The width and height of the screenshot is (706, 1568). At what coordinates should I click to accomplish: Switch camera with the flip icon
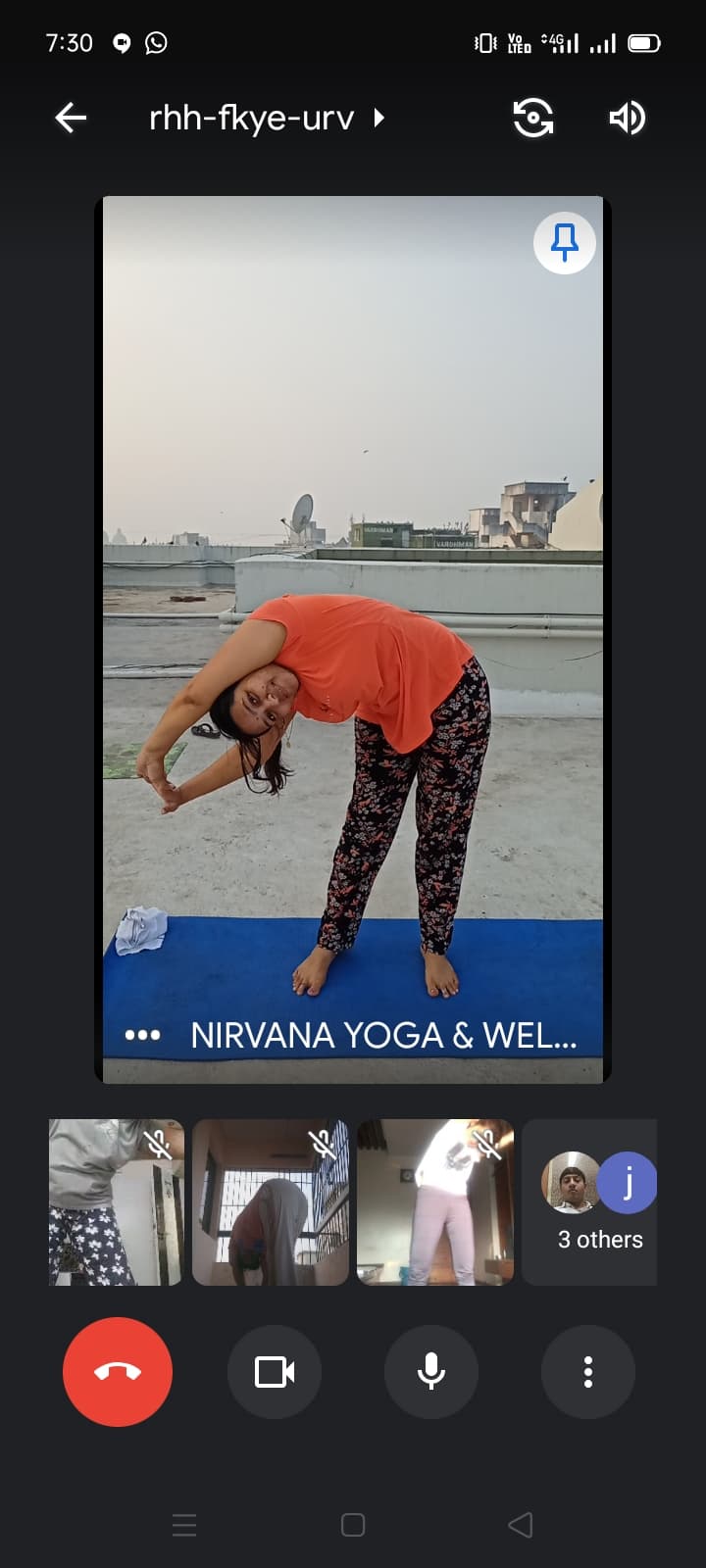[533, 119]
